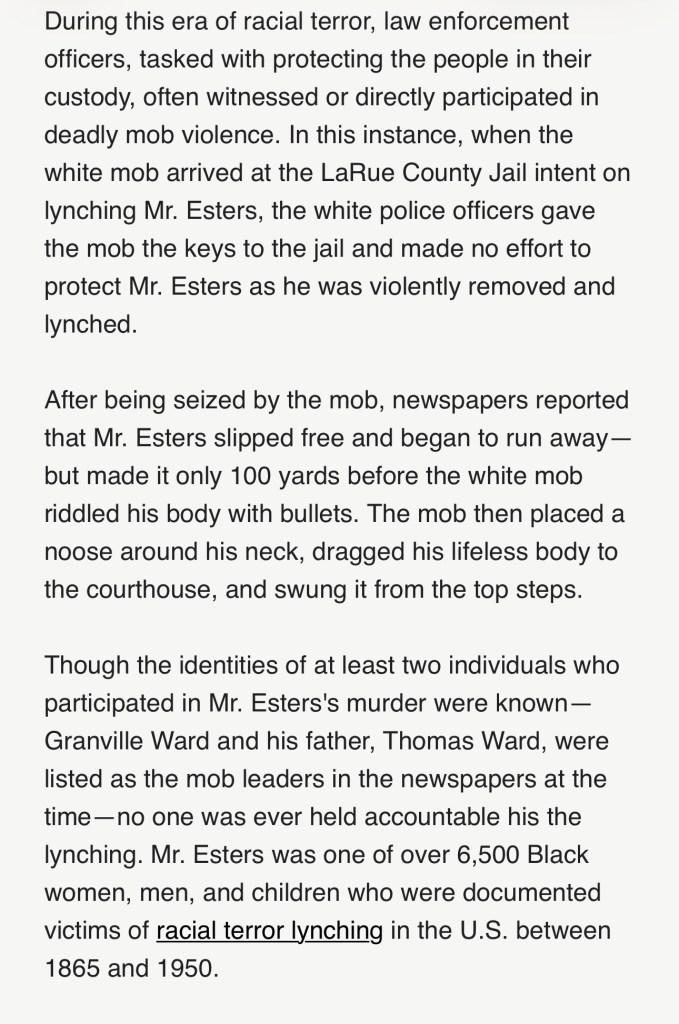Viewport: 679px width, 1024px height.
Task: Open the racial terror lynching link
Action: (x=269, y=931)
